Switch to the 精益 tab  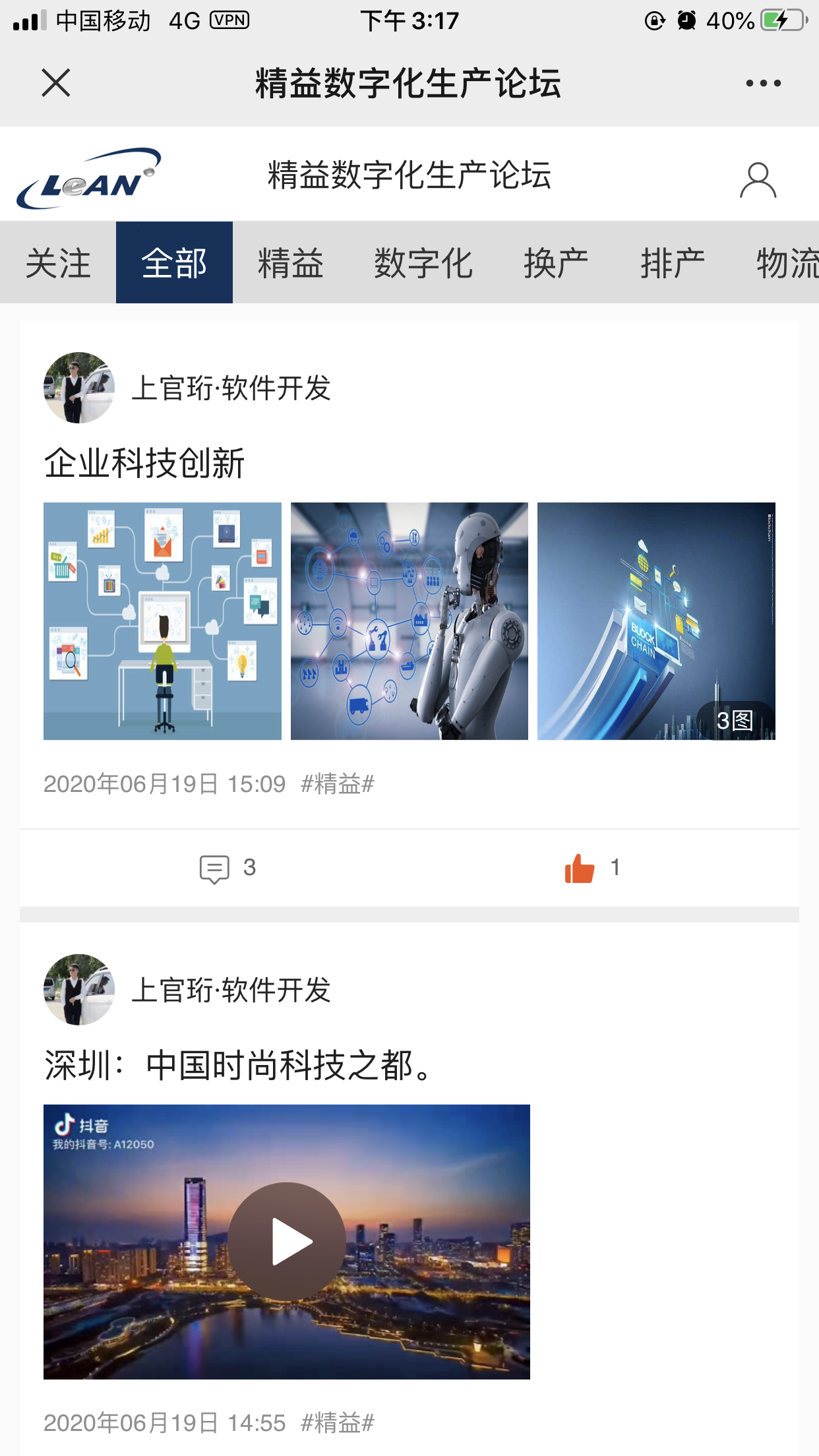[x=290, y=263]
